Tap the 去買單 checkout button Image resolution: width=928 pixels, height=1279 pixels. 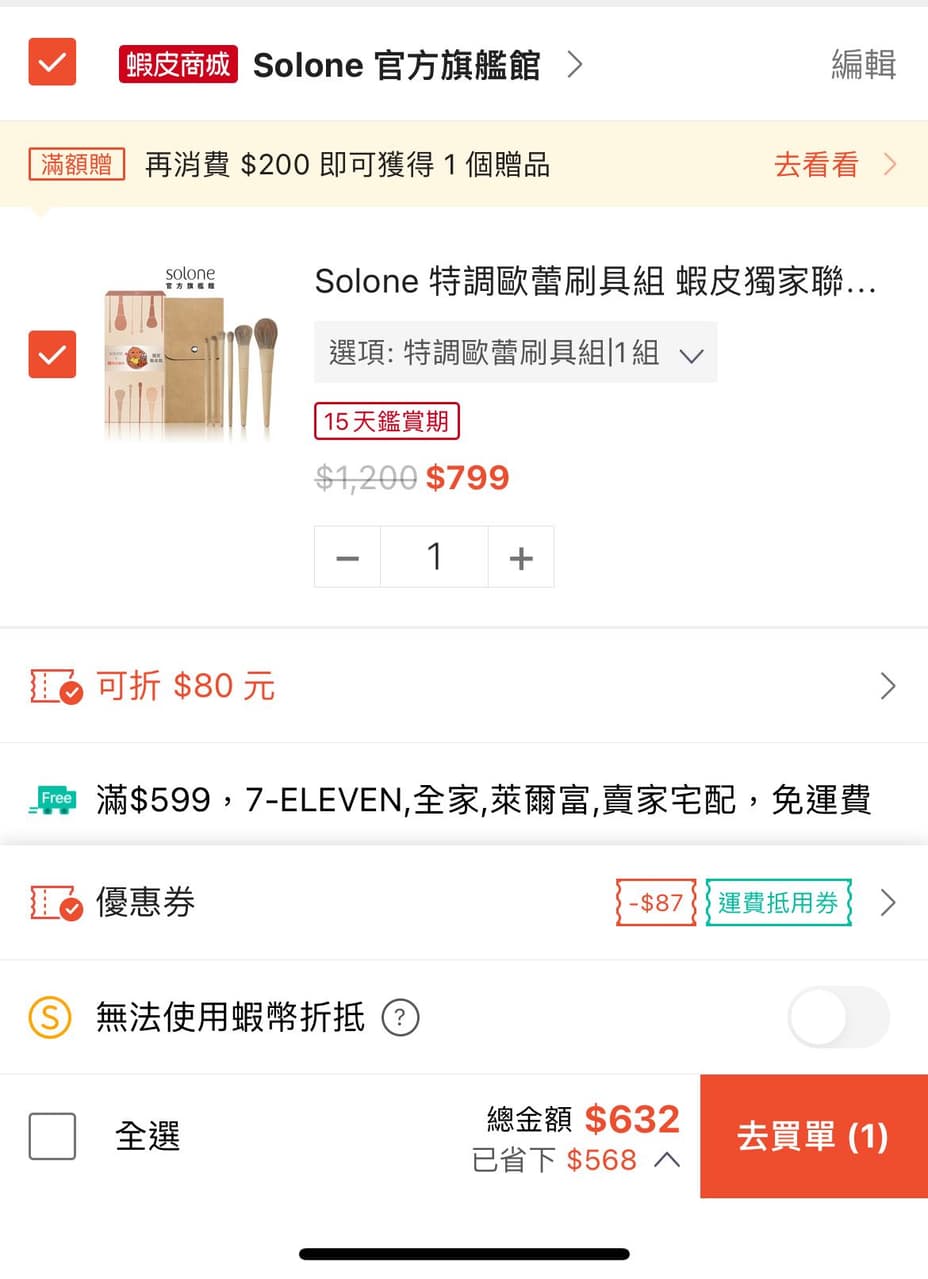point(814,1137)
